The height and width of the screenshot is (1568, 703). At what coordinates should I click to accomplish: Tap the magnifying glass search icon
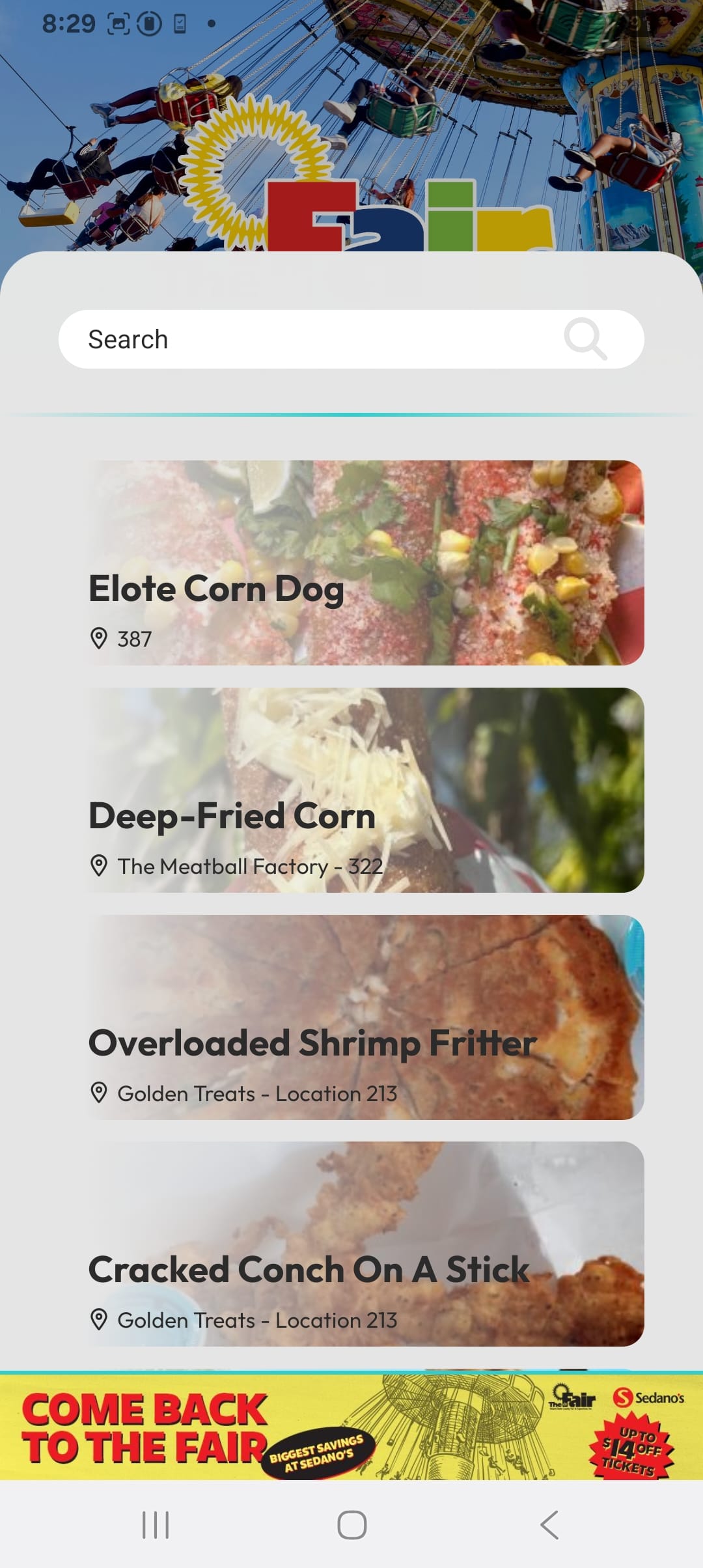585,339
